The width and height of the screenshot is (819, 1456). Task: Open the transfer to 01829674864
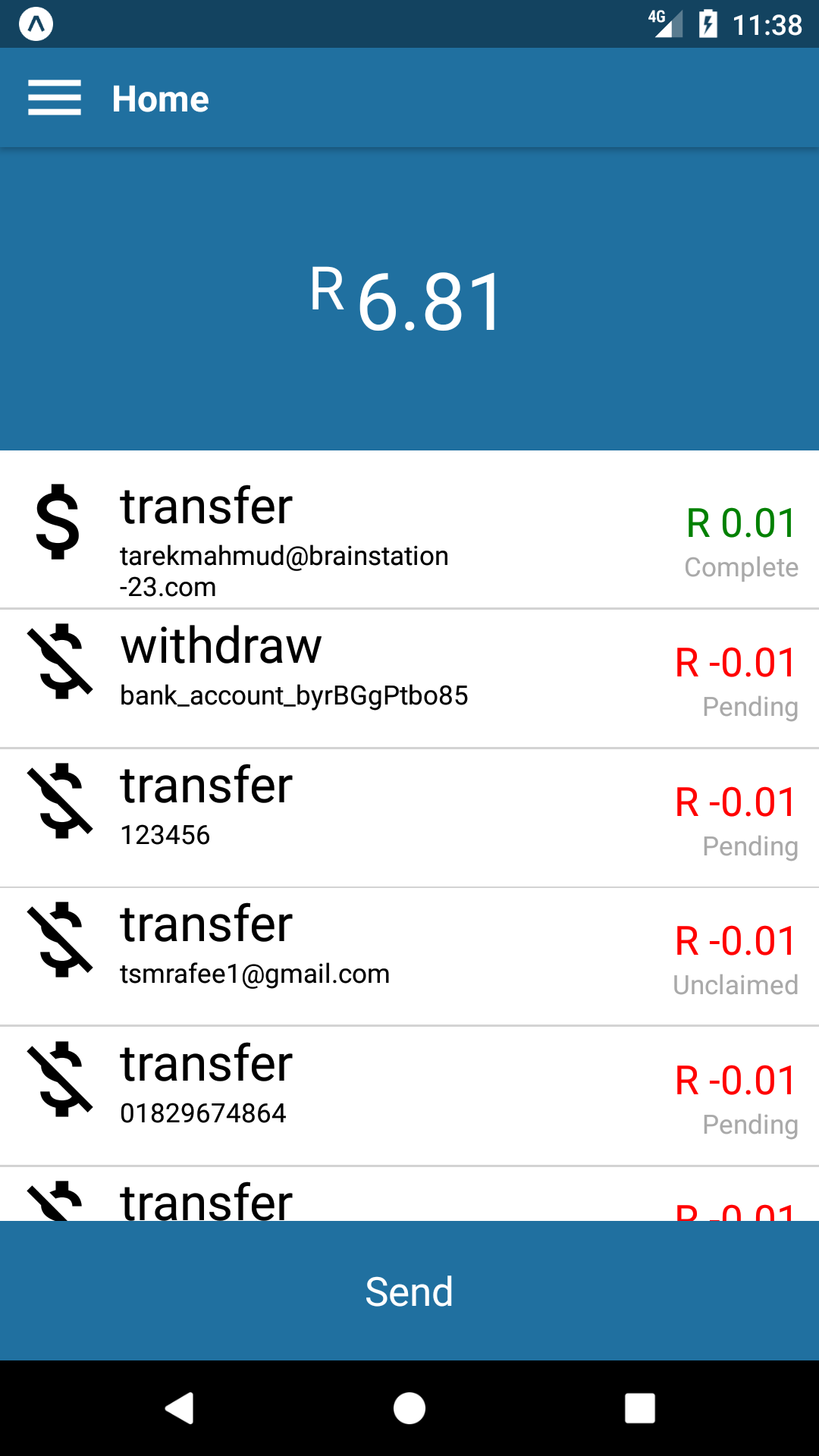tap(409, 1095)
